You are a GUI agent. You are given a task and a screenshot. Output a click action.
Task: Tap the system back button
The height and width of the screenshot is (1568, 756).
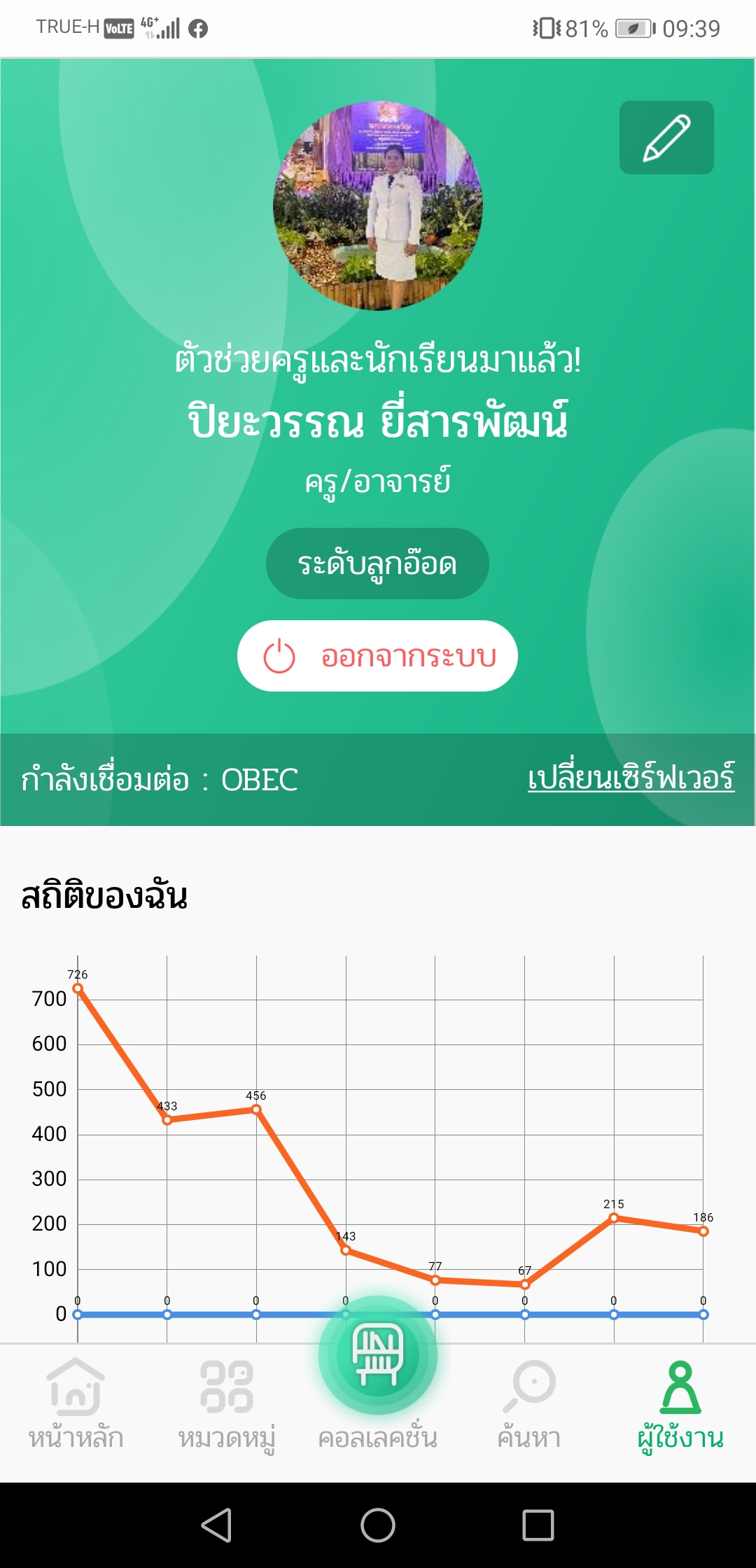click(x=216, y=1525)
